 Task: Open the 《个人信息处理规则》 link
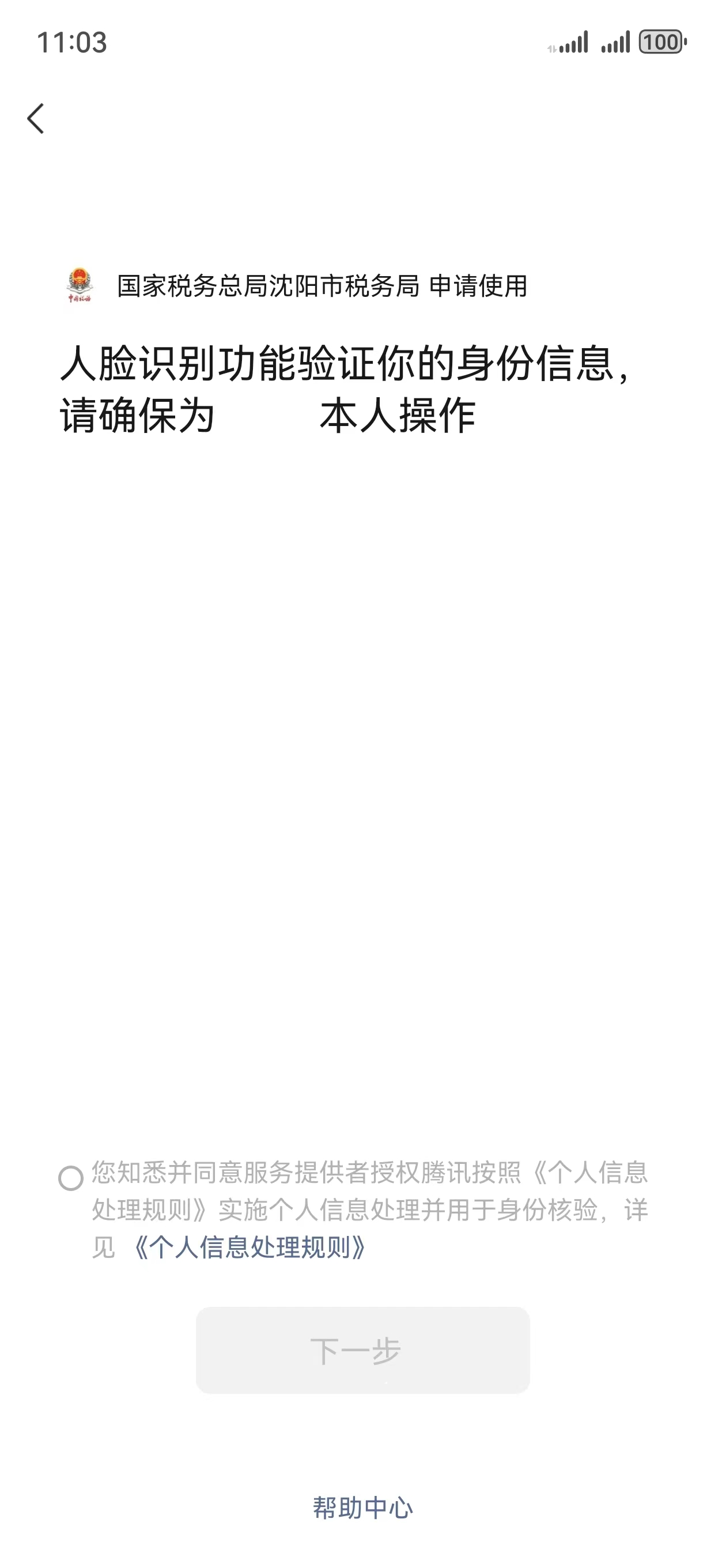(249, 1247)
